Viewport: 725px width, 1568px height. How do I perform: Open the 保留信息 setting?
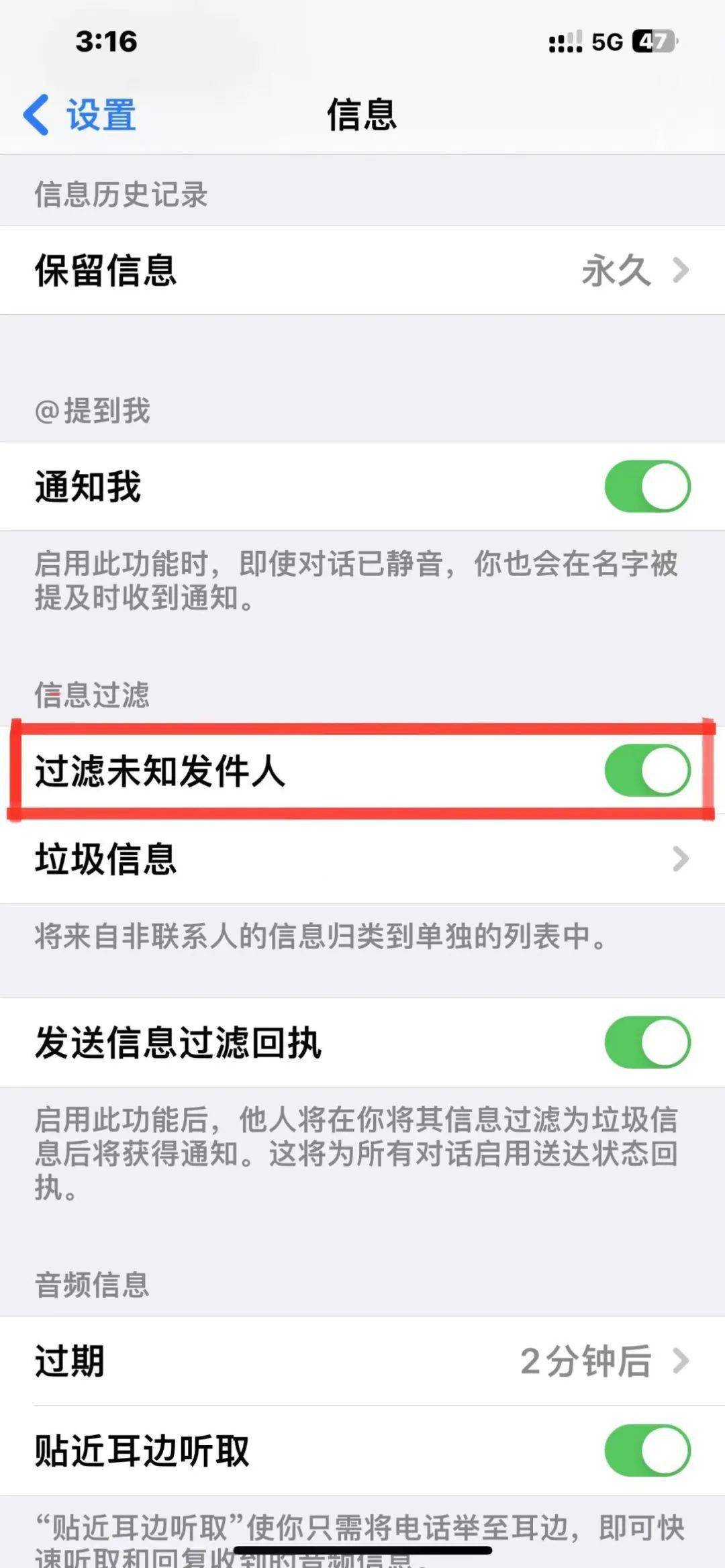[362, 271]
